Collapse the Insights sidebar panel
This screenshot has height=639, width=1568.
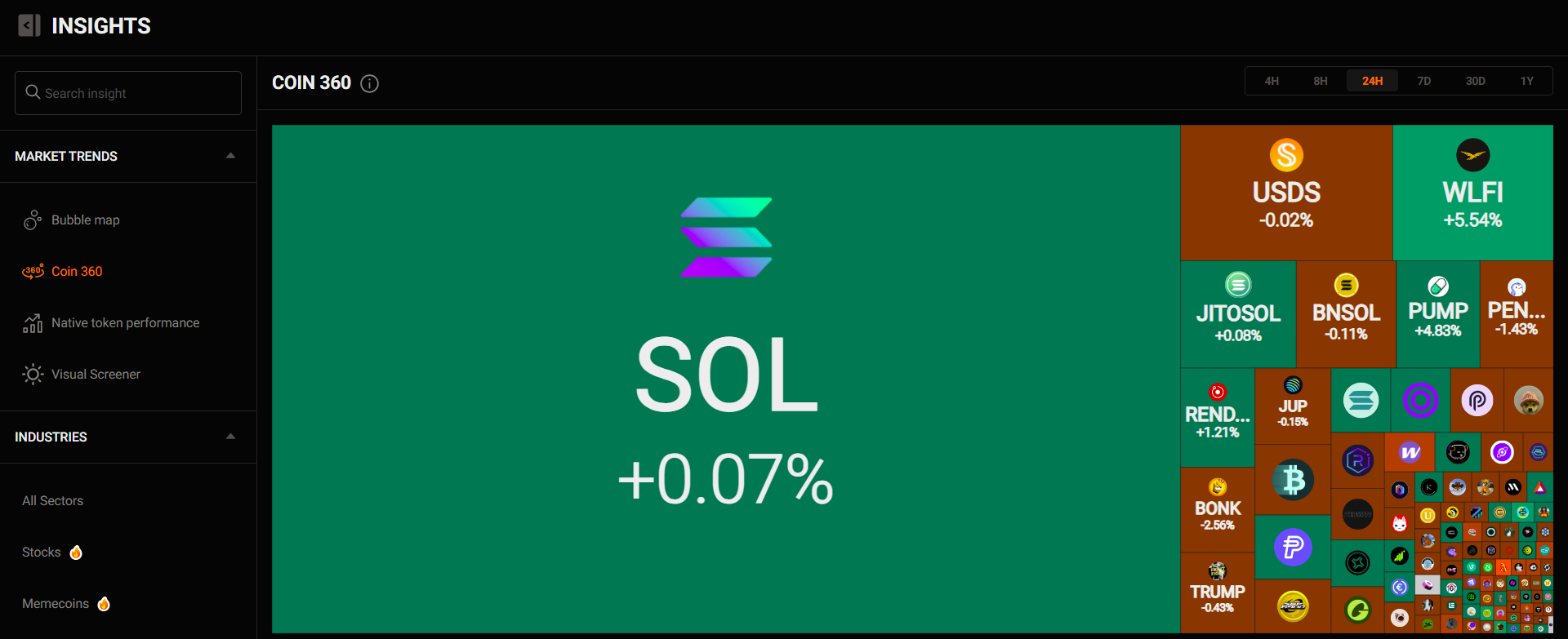tap(29, 26)
